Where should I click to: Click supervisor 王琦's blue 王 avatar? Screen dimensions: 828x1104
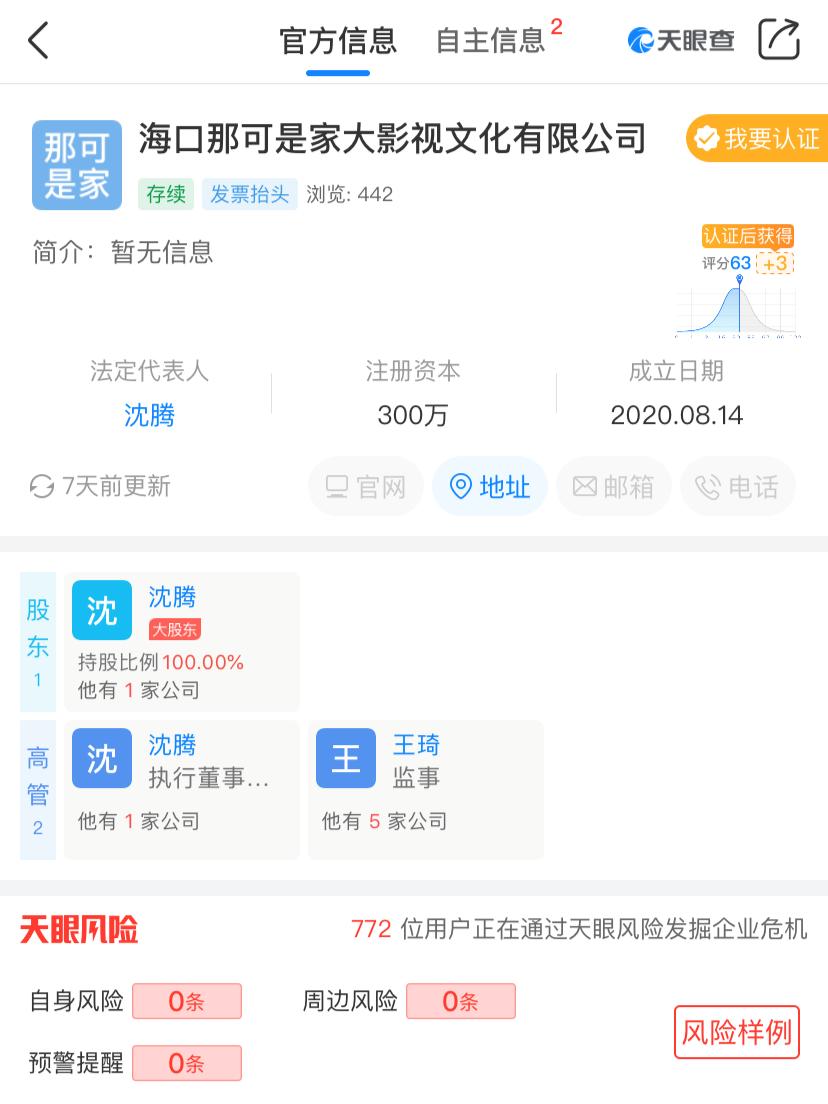click(x=345, y=758)
